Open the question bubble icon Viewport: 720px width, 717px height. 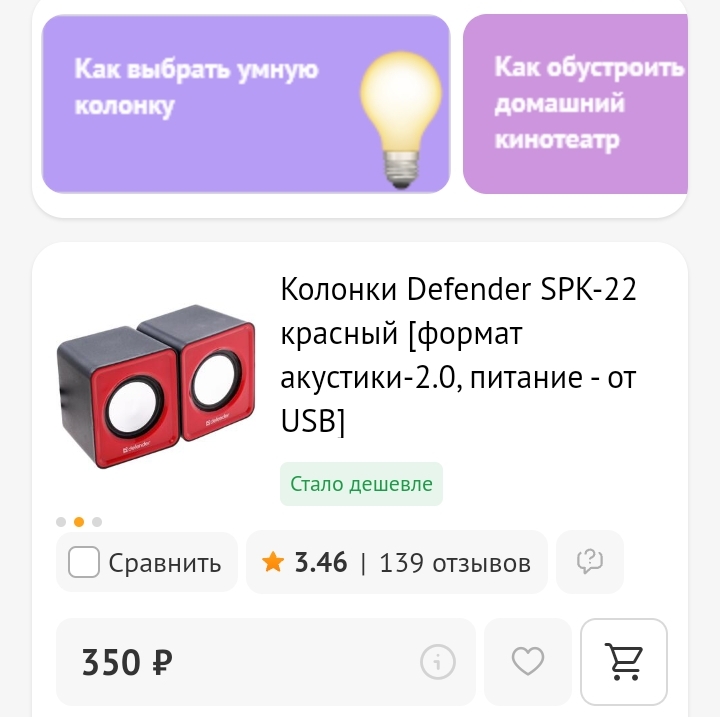coord(590,562)
